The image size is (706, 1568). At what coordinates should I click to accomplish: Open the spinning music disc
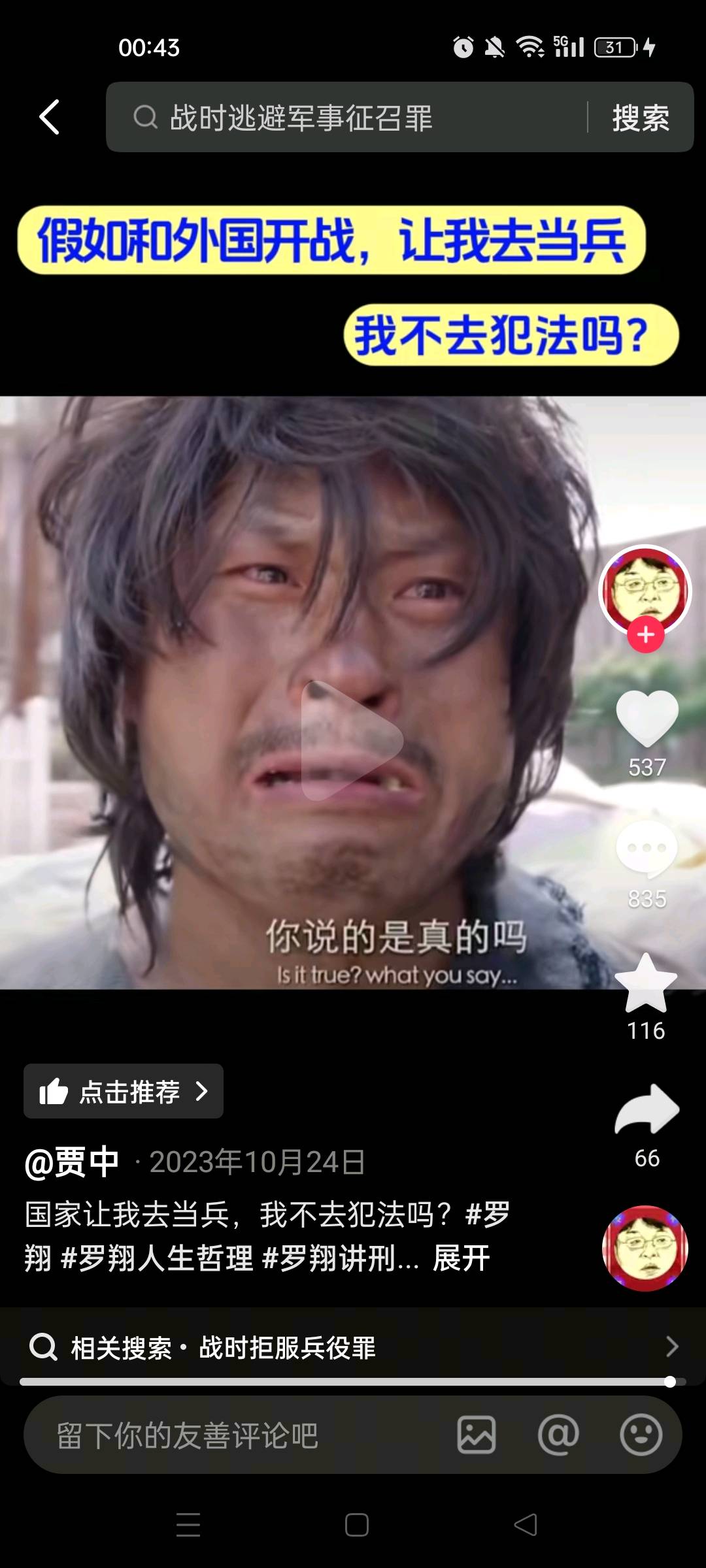click(645, 1248)
